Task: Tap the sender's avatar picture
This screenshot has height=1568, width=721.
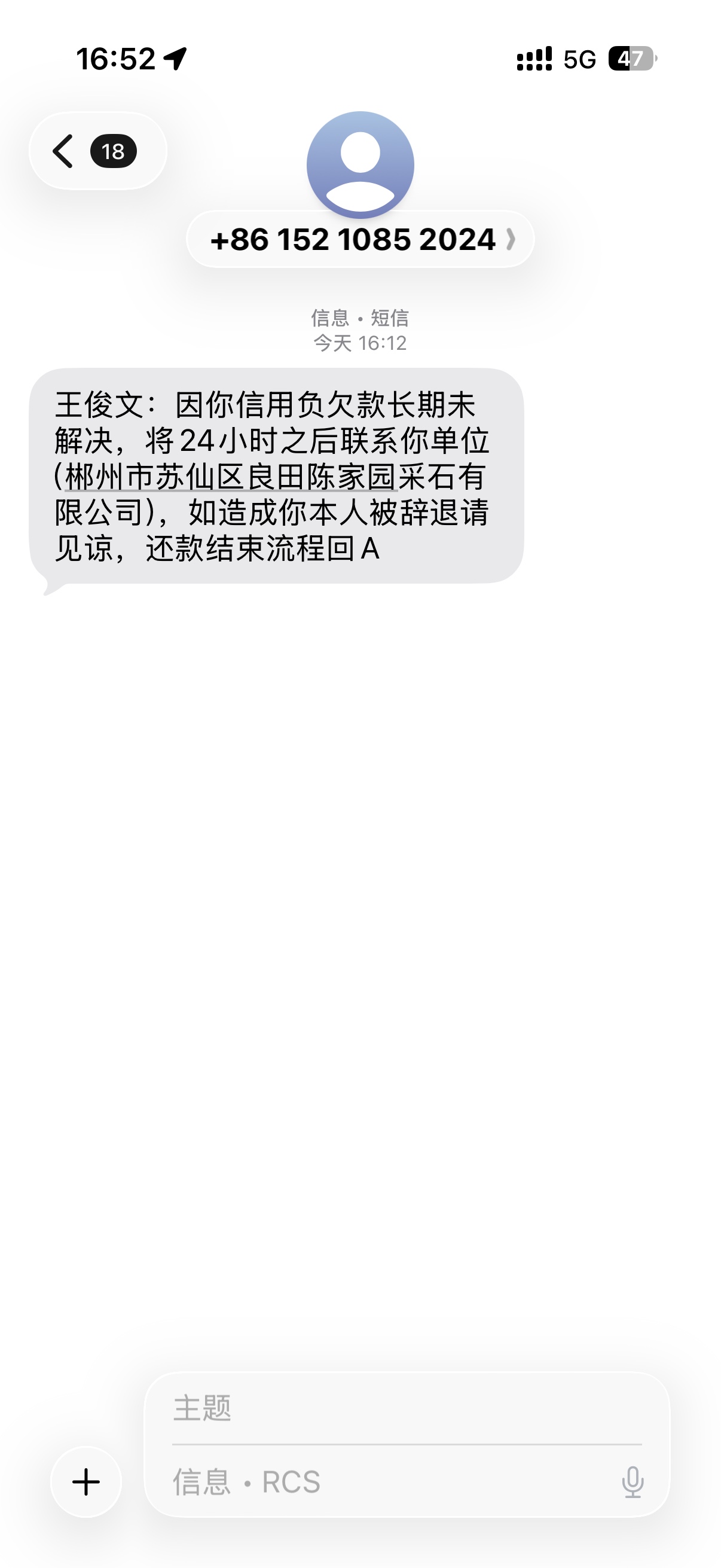Action: pyautogui.click(x=360, y=164)
